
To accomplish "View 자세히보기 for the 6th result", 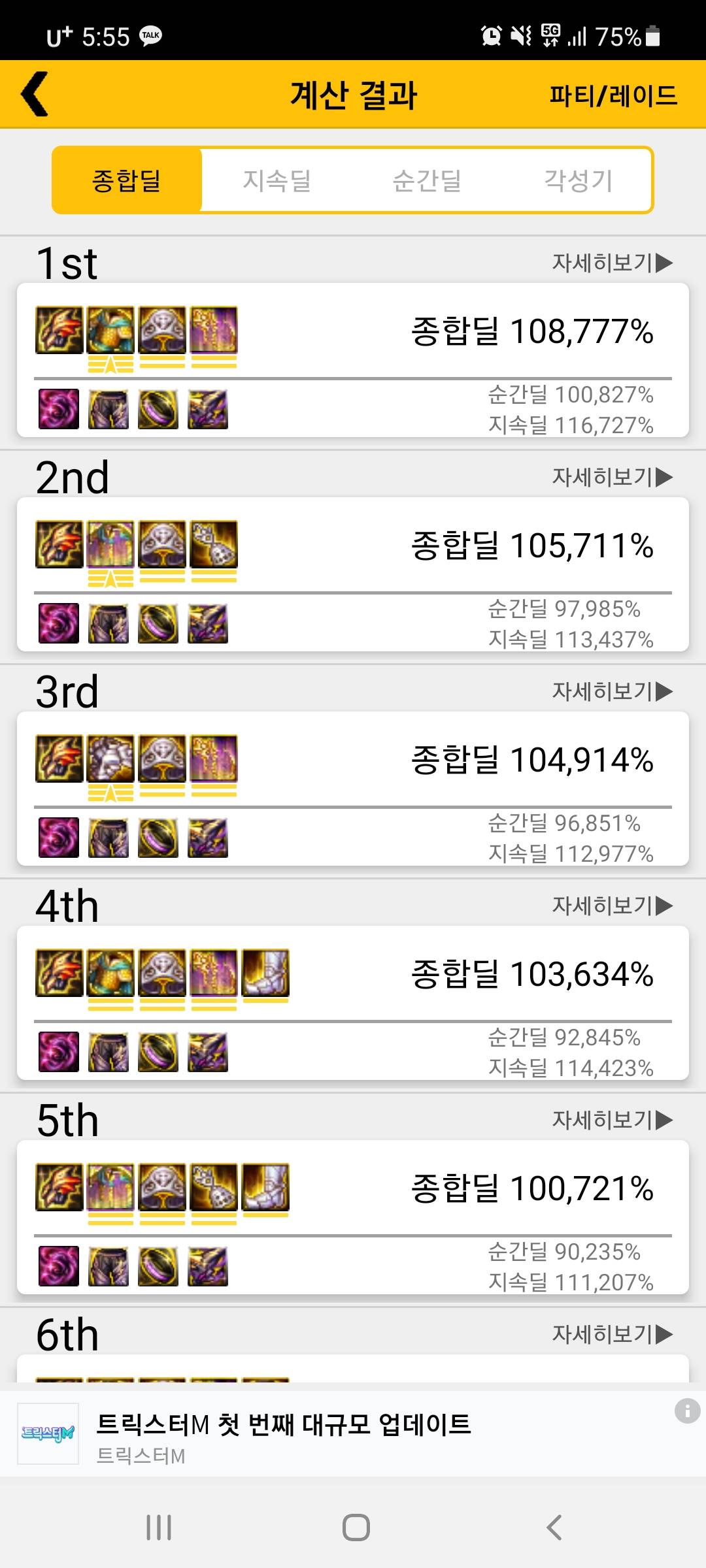I will (x=612, y=1334).
